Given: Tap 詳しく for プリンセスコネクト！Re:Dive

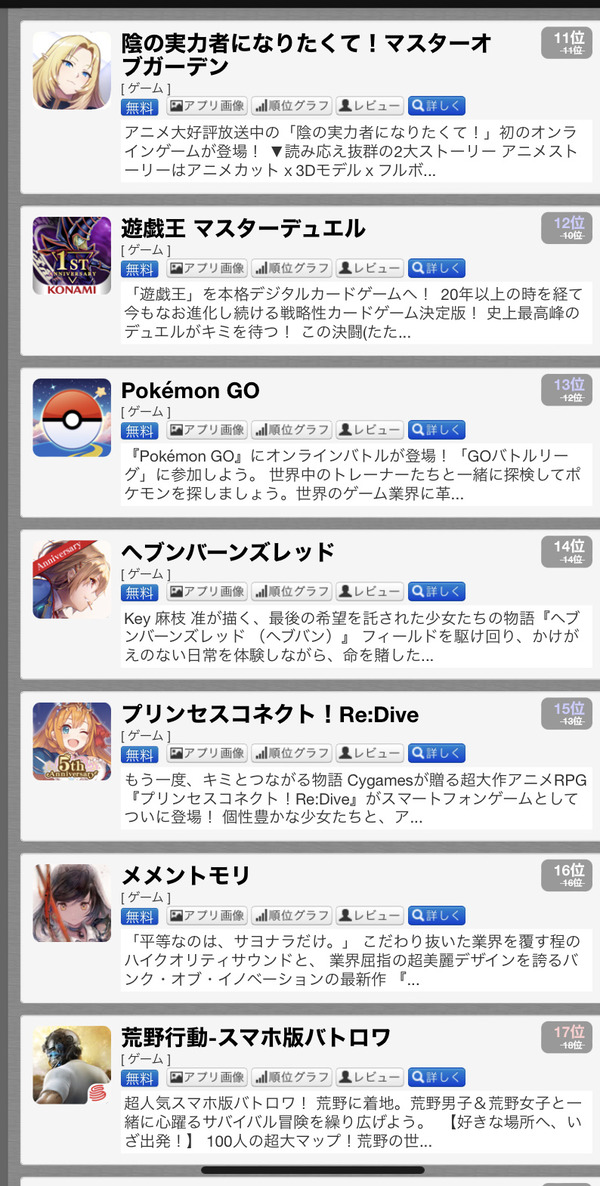Looking at the screenshot, I should (437, 753).
